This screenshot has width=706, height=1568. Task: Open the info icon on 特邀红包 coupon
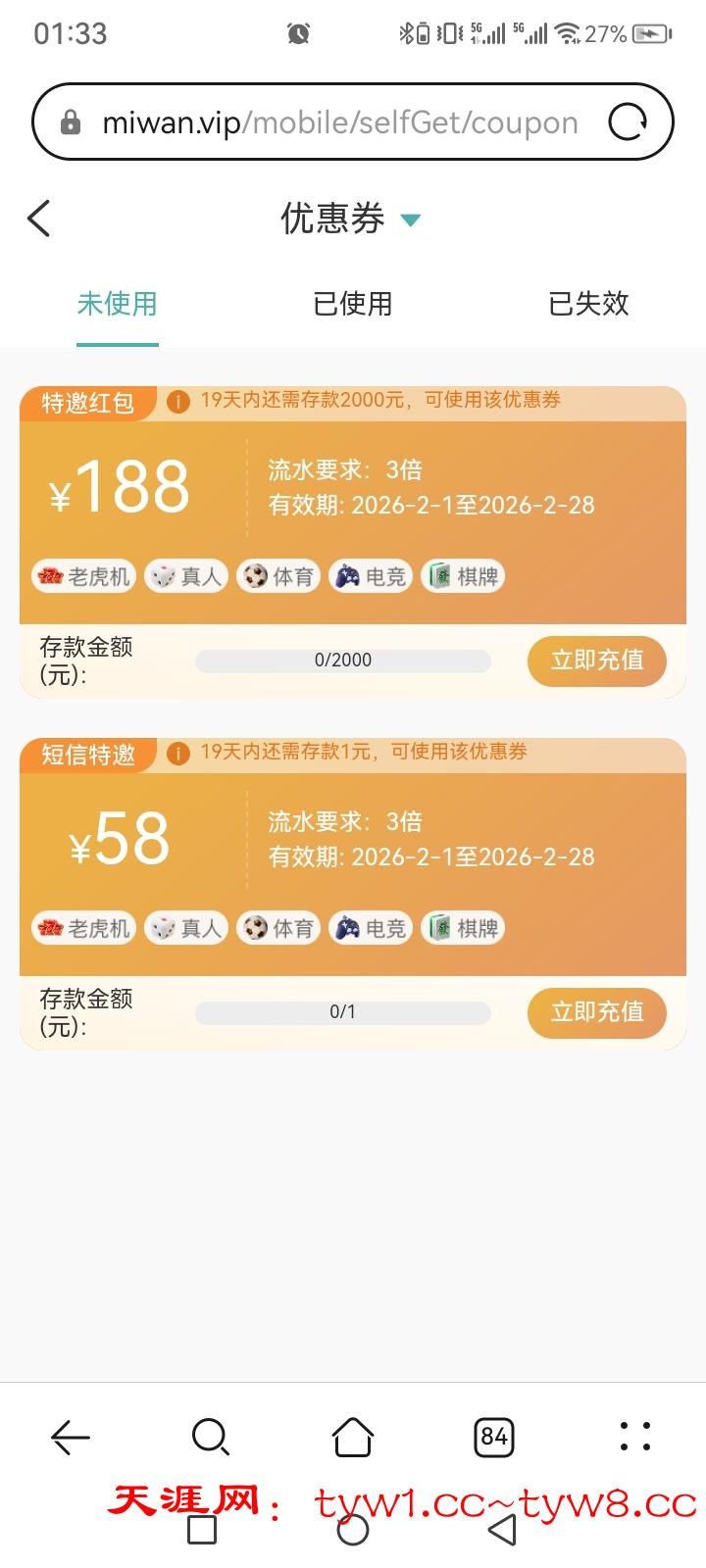click(x=177, y=401)
